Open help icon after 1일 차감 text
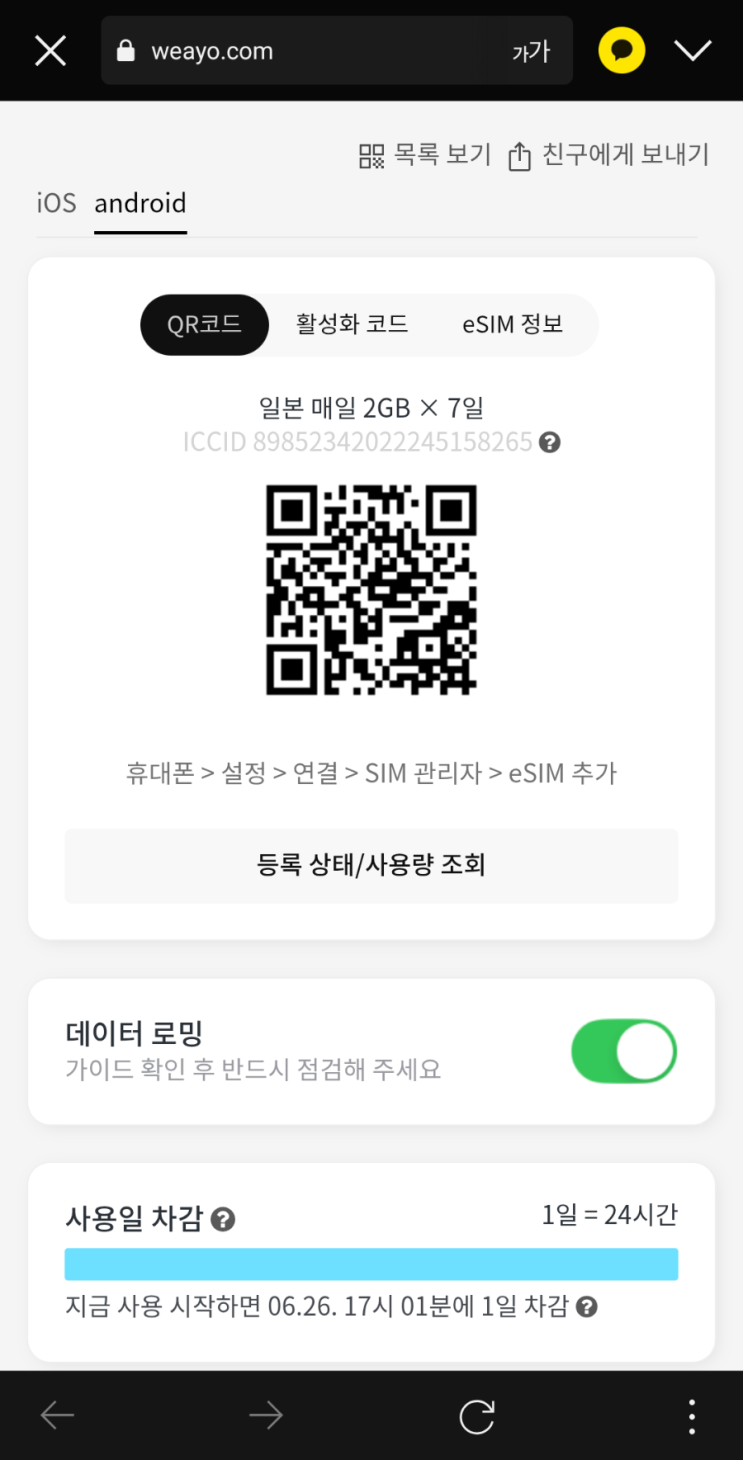The image size is (743, 1460). click(x=587, y=1306)
